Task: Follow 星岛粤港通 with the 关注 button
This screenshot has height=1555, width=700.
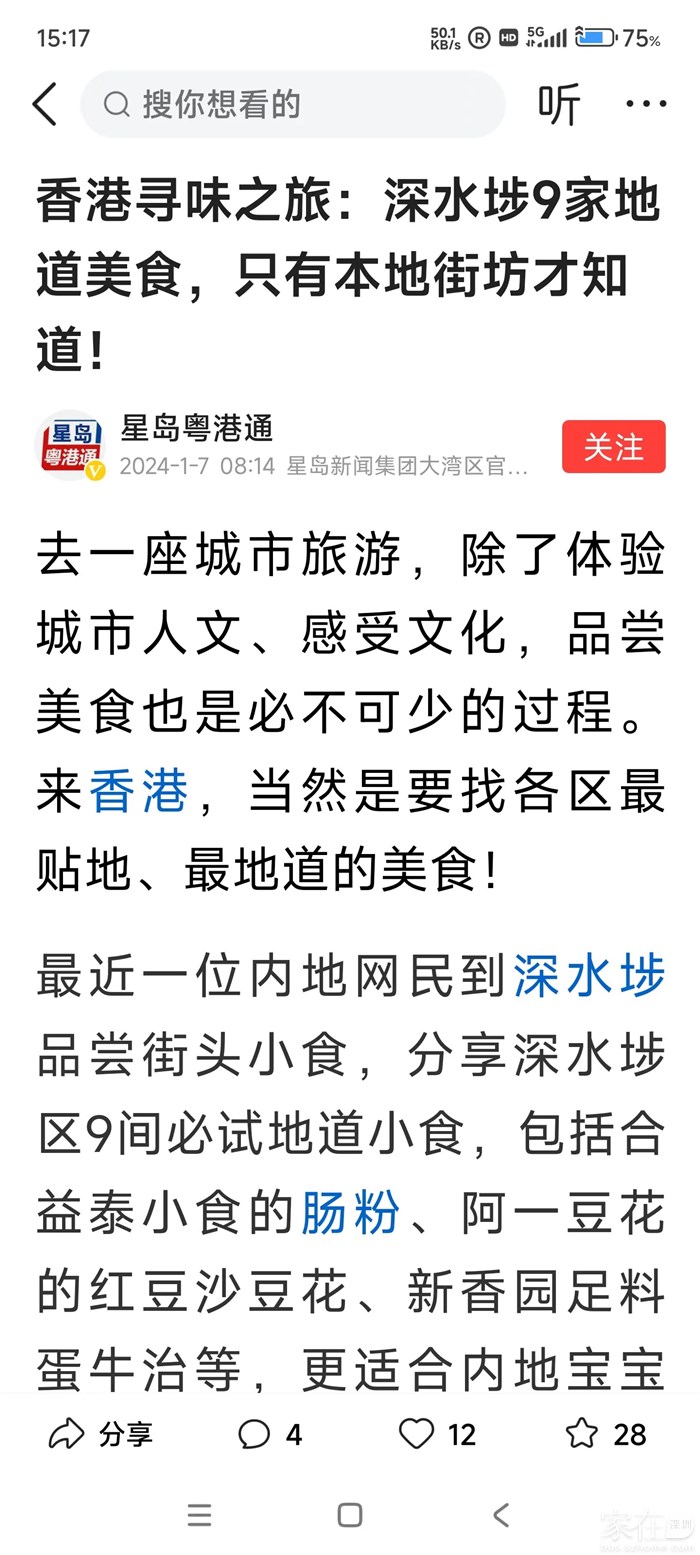Action: [613, 447]
